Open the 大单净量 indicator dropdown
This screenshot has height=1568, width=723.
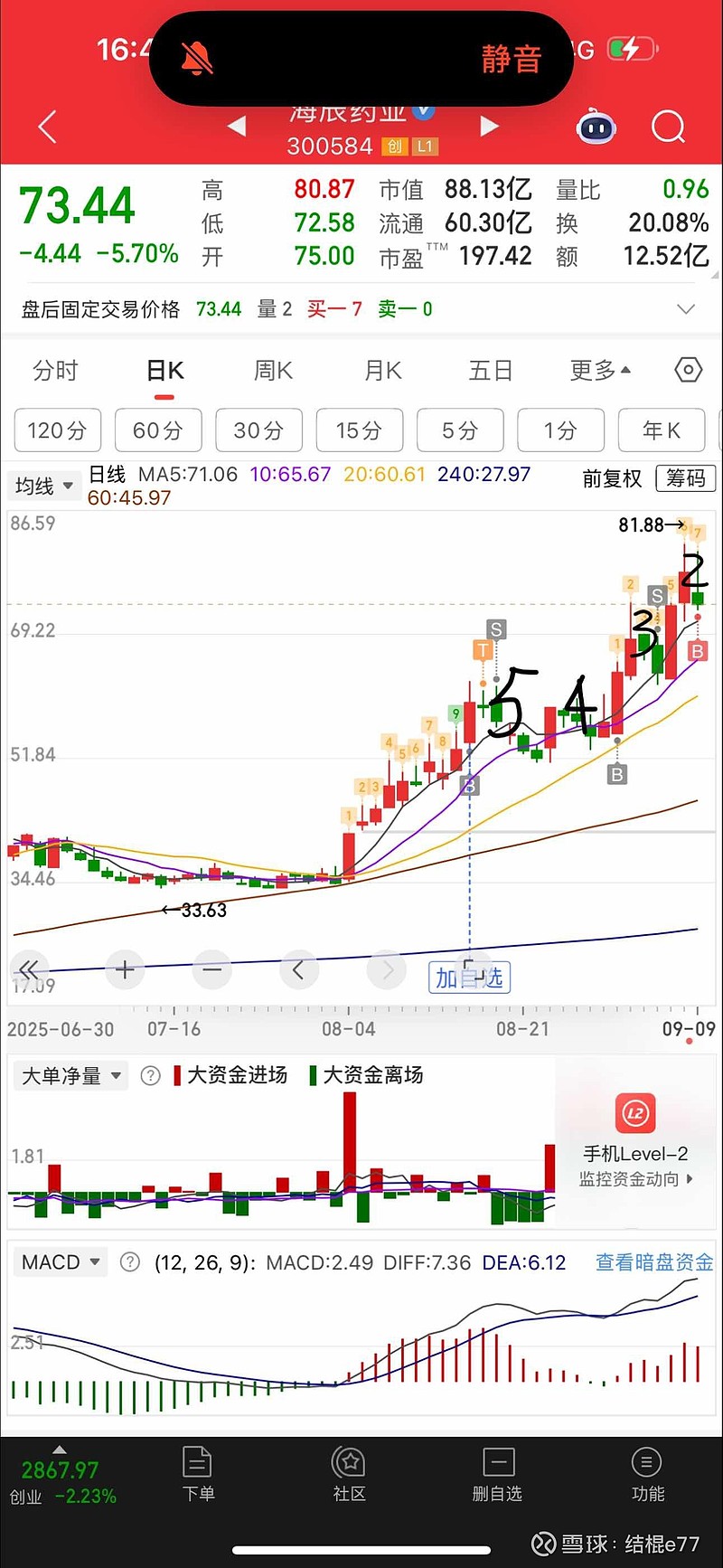pyautogui.click(x=70, y=1076)
